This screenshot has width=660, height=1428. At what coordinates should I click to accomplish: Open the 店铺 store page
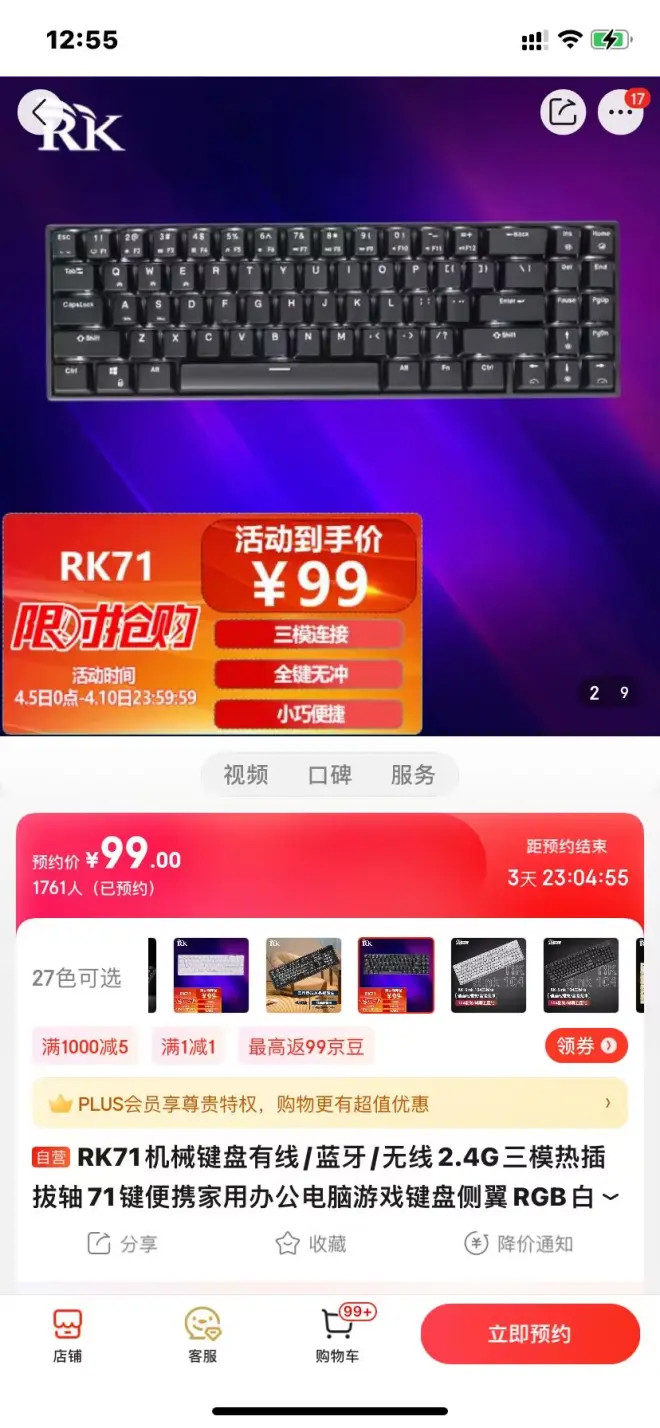point(67,1336)
